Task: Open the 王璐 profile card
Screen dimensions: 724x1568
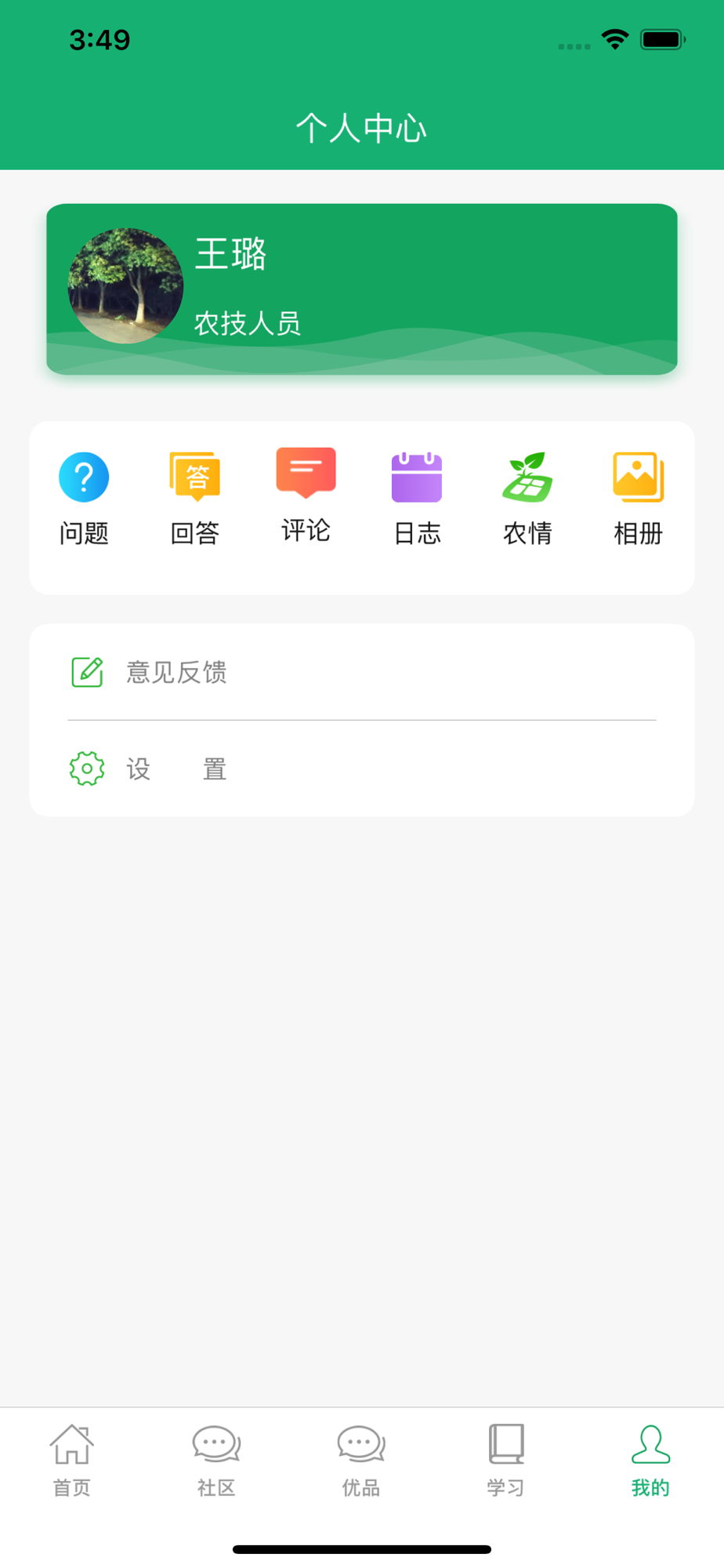Action: [362, 289]
